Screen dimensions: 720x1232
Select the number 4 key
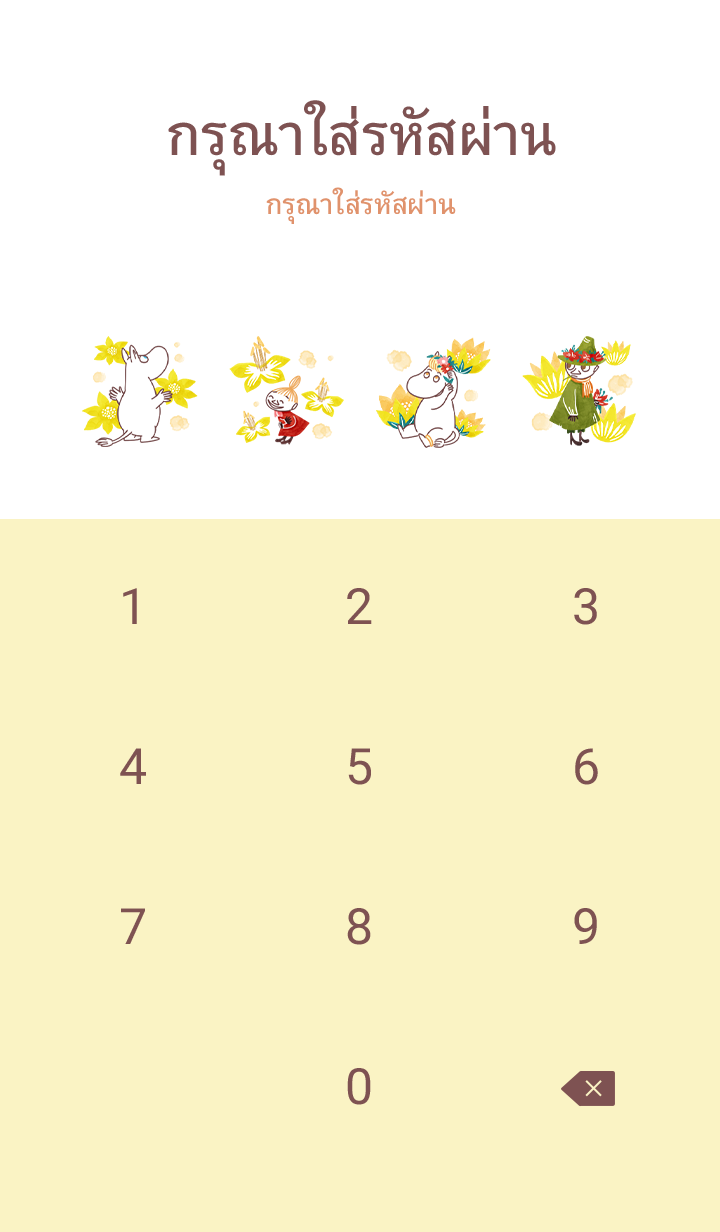tap(132, 767)
